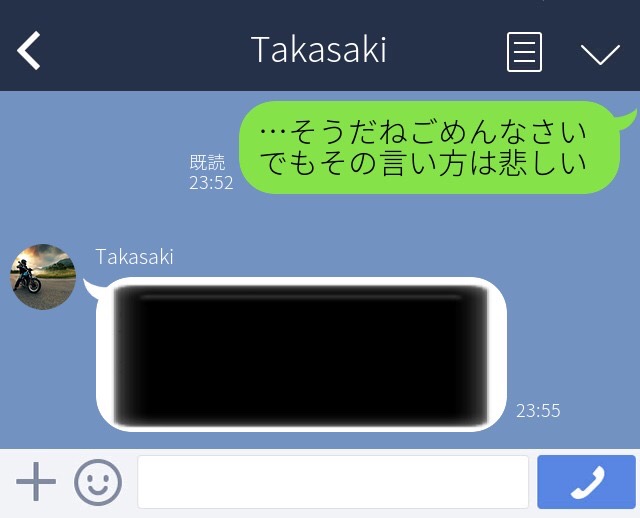The width and height of the screenshot is (640, 518).
Task: Open the emoji sticker picker
Action: pos(98,483)
